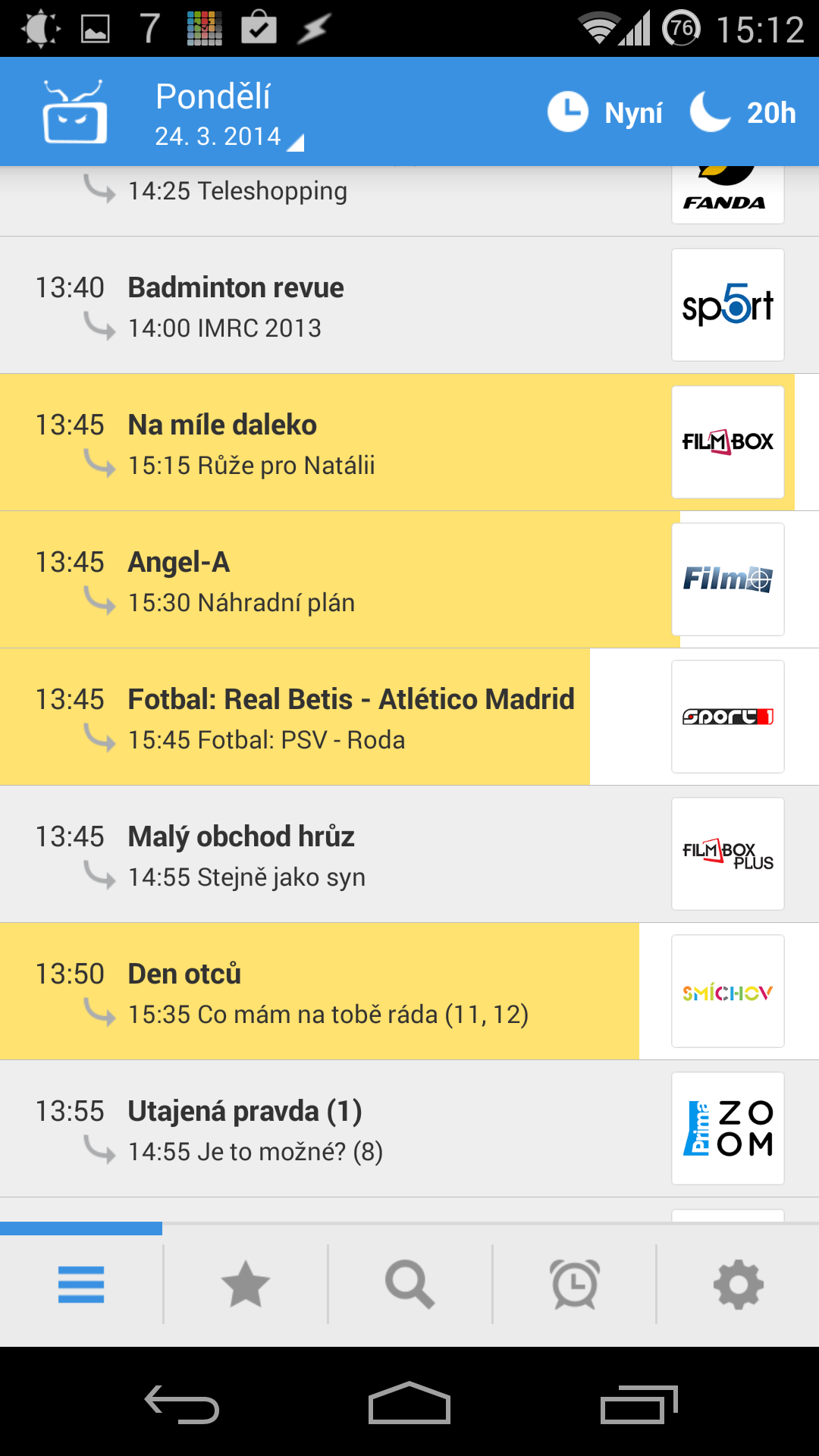This screenshot has height=1456, width=819.
Task: Open the settings gear tab
Action: 739,1285
